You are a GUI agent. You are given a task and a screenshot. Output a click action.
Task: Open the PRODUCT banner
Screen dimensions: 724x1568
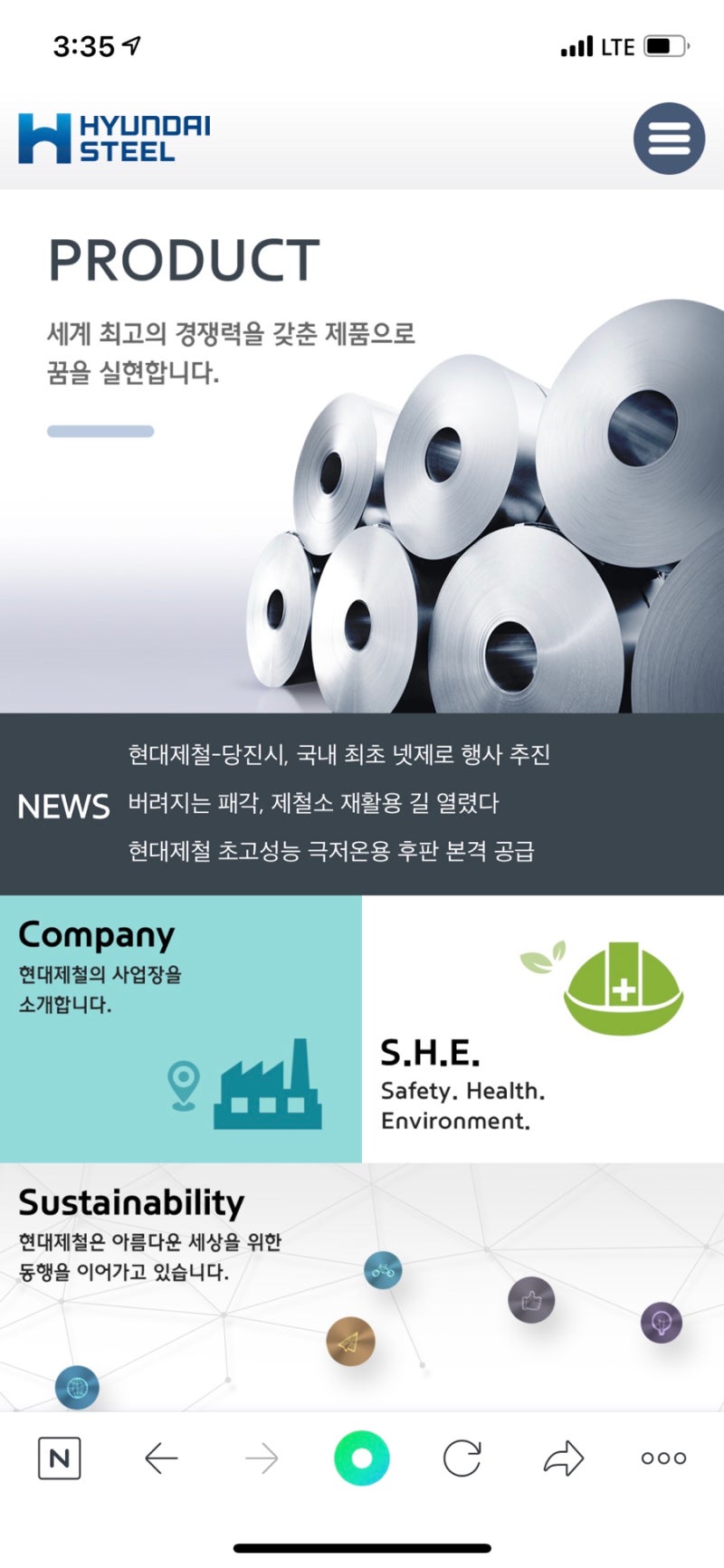tap(362, 453)
